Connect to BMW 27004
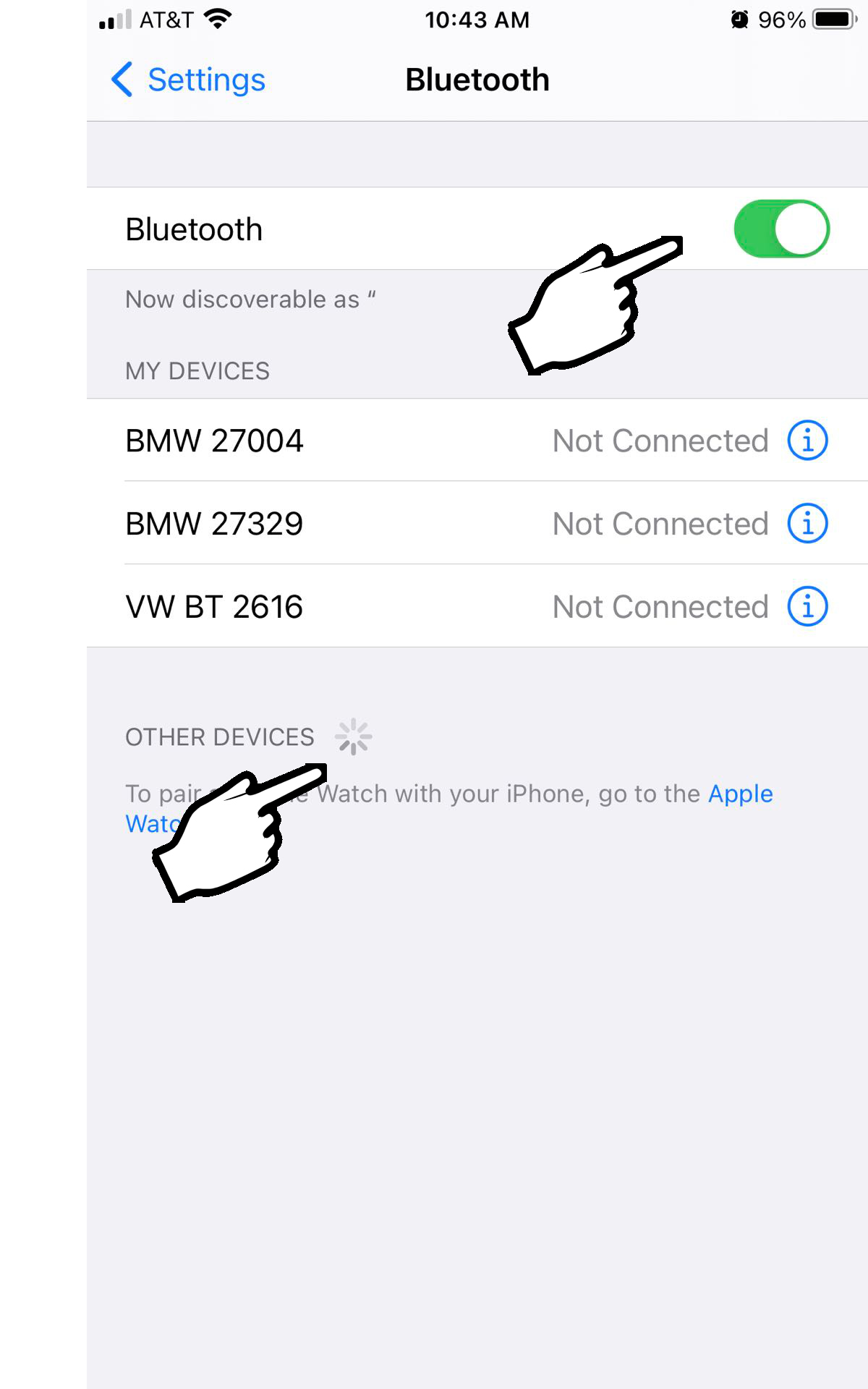The height and width of the screenshot is (1389, 868). pos(477,440)
